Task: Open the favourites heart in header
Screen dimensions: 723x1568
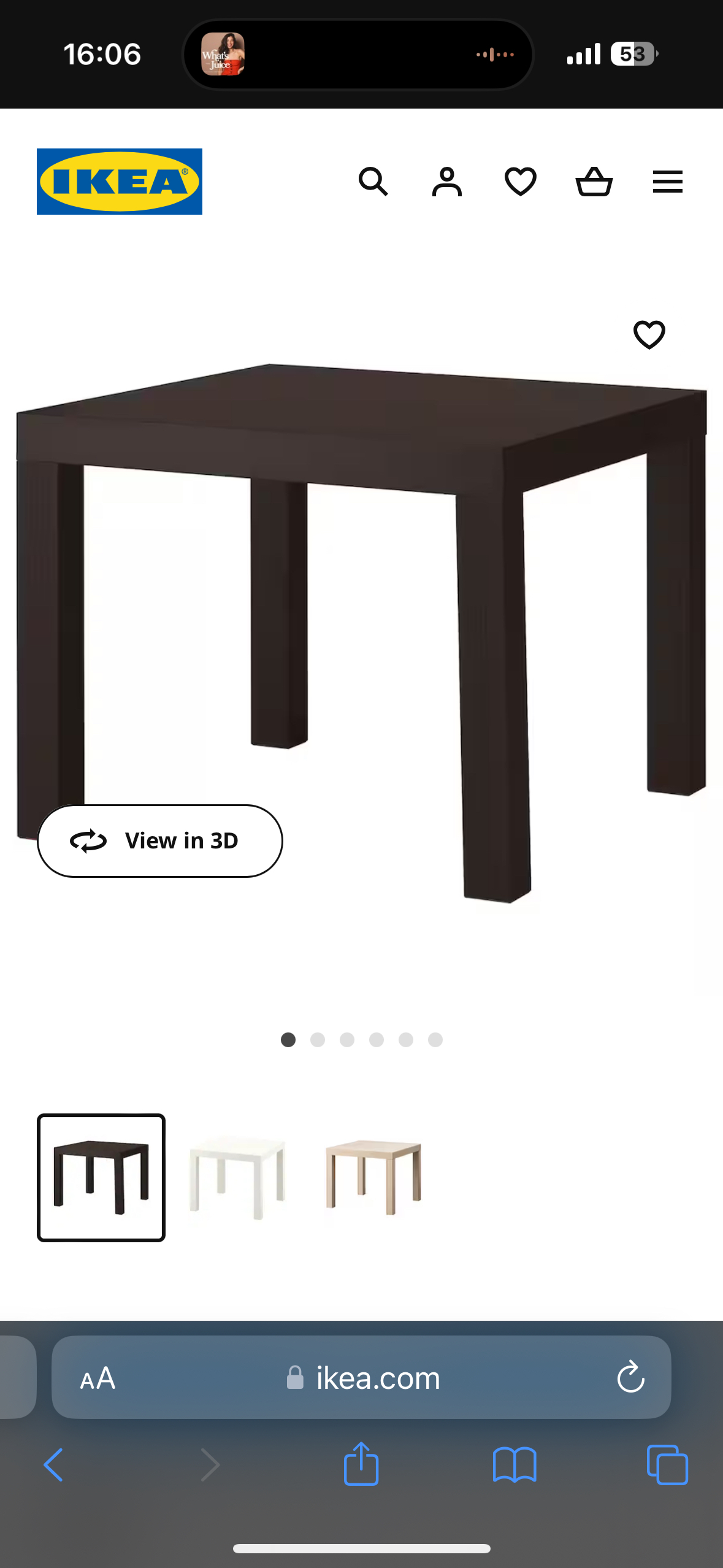Action: pos(520,182)
